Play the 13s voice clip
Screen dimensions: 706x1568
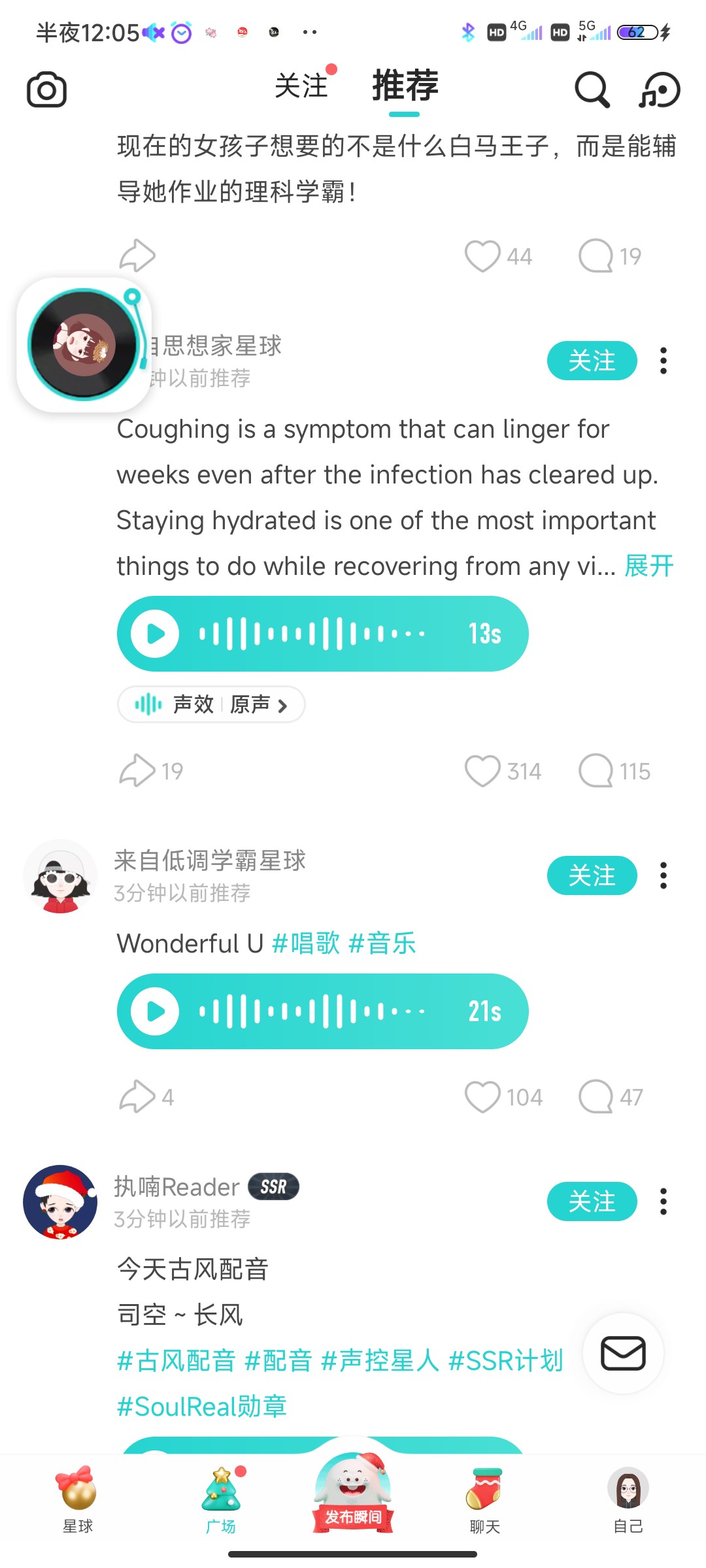155,634
